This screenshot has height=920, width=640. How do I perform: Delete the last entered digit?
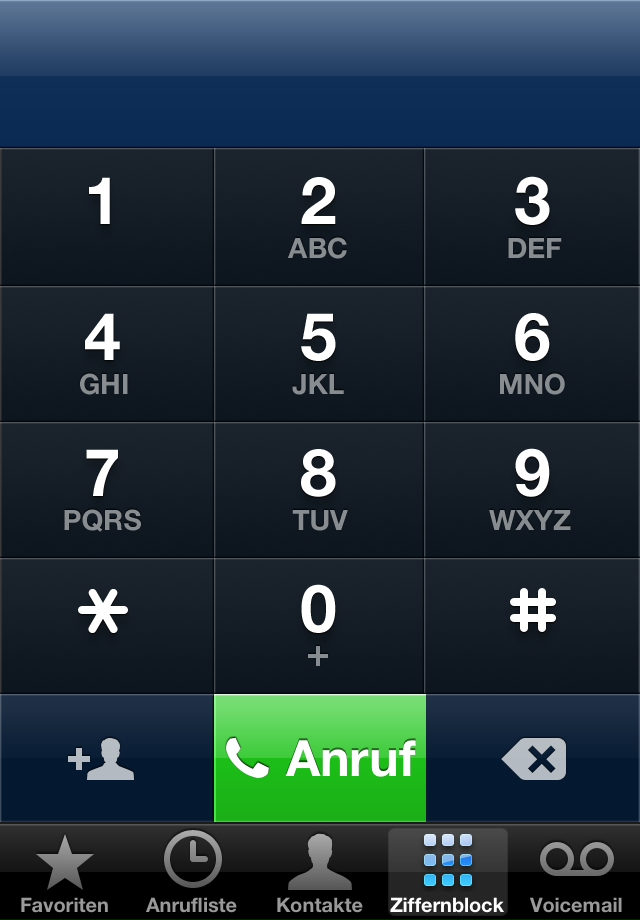[533, 759]
